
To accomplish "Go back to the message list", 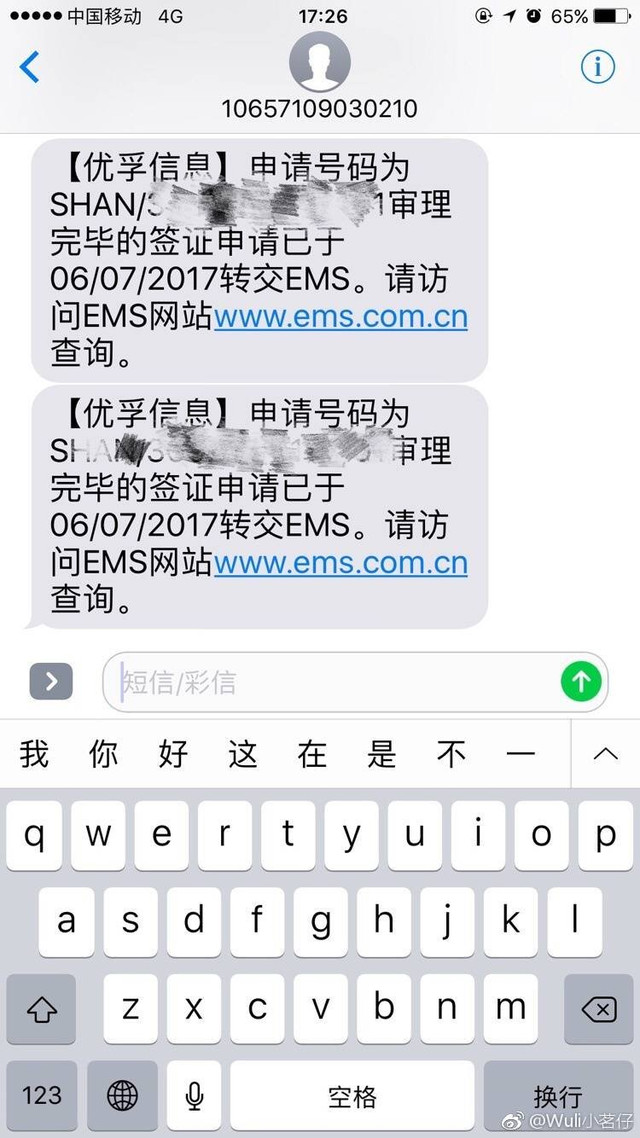I will (x=30, y=68).
